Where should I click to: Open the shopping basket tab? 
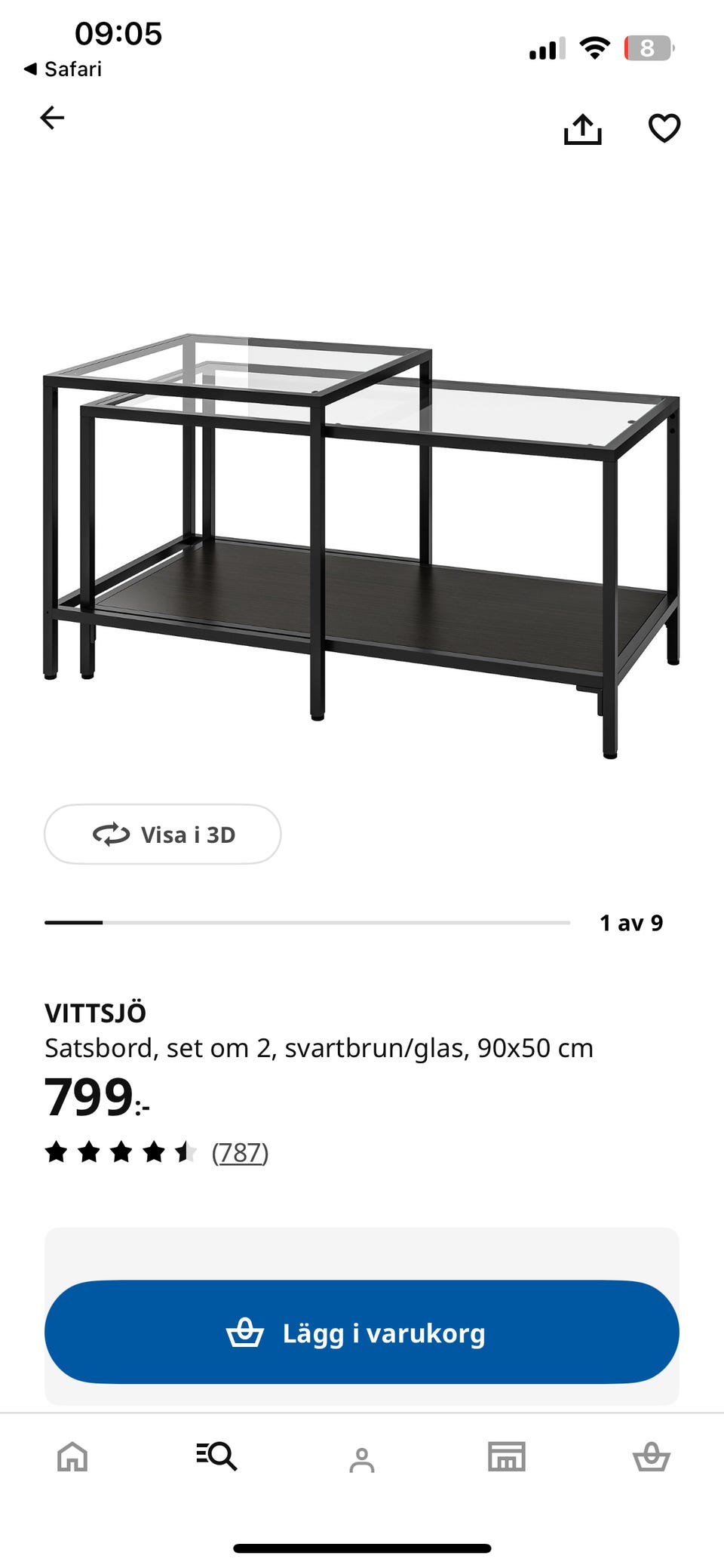(652, 1456)
